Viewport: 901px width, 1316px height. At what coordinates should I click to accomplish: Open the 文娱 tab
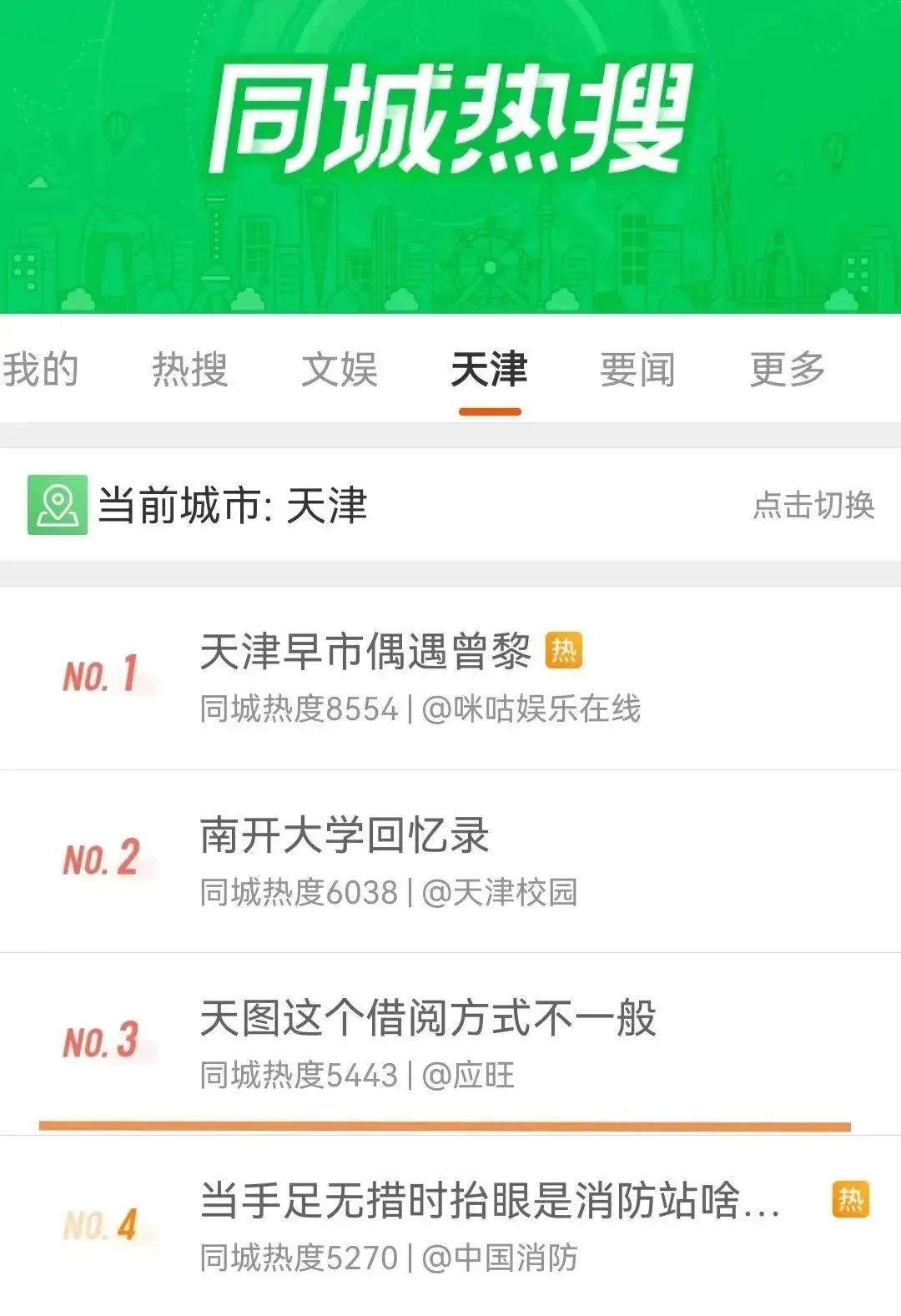point(340,370)
